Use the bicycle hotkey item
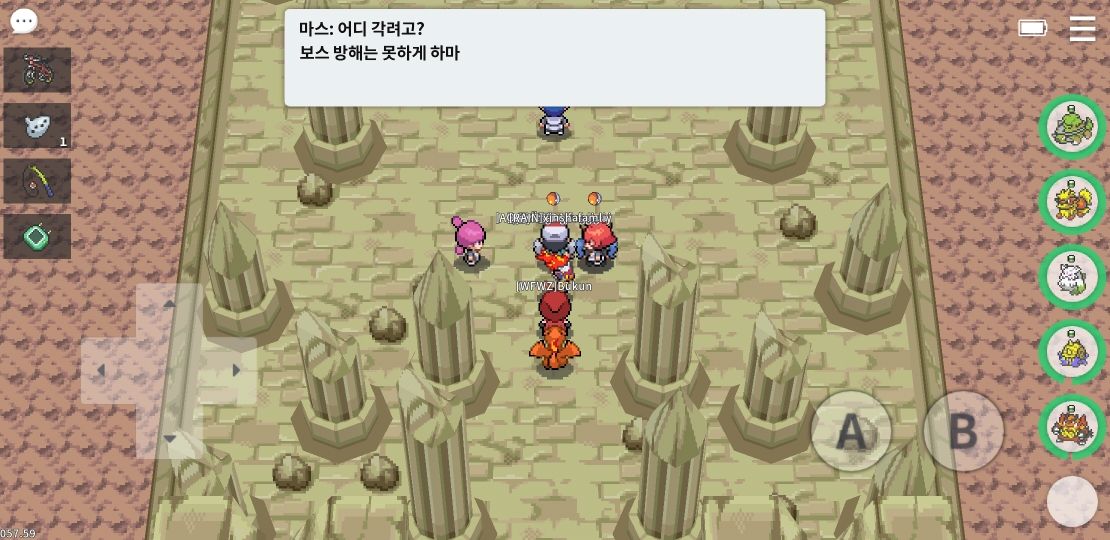 click(37, 70)
